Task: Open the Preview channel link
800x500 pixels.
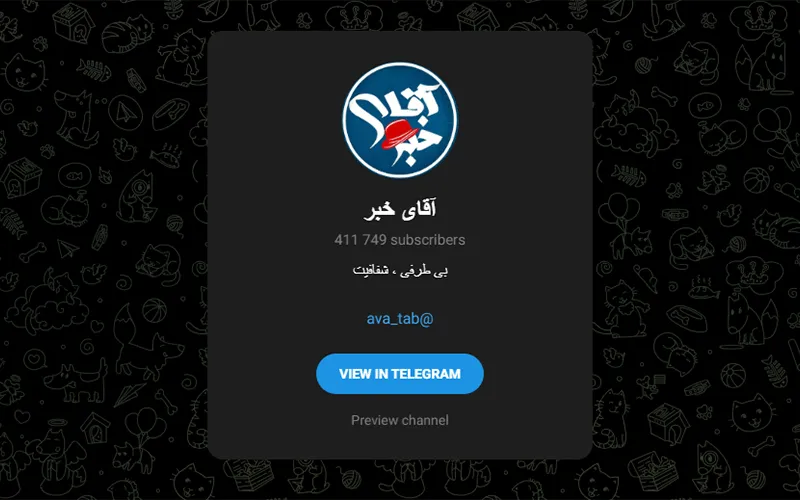Action: click(x=400, y=420)
